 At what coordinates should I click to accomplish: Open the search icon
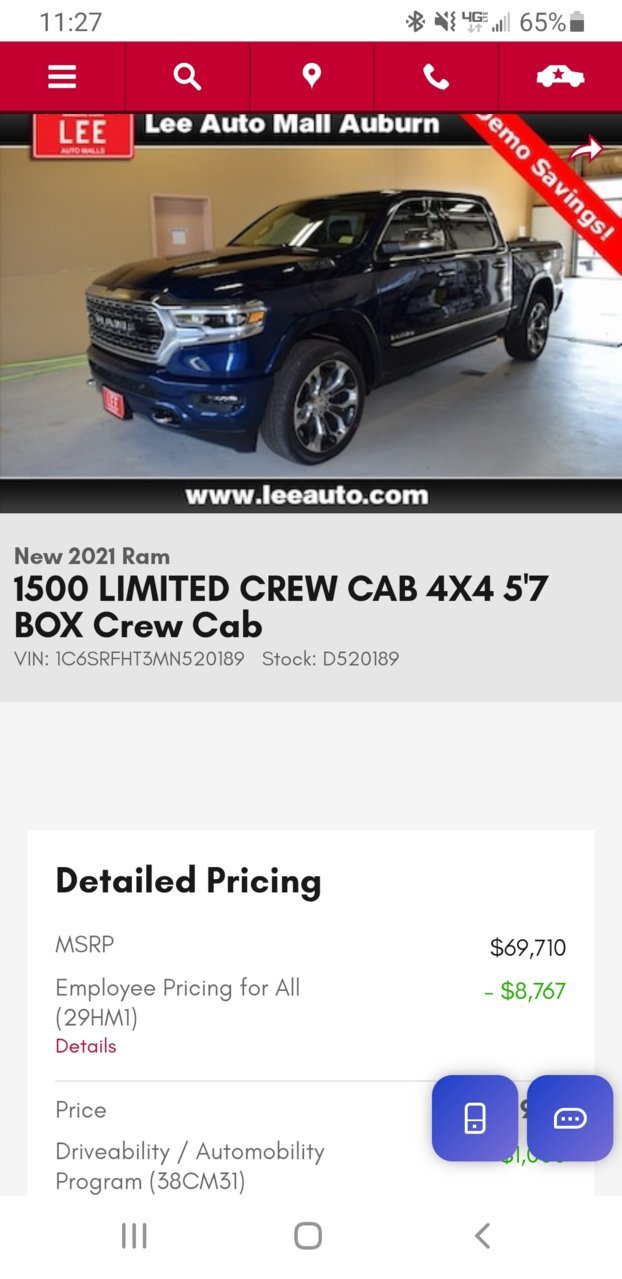187,76
